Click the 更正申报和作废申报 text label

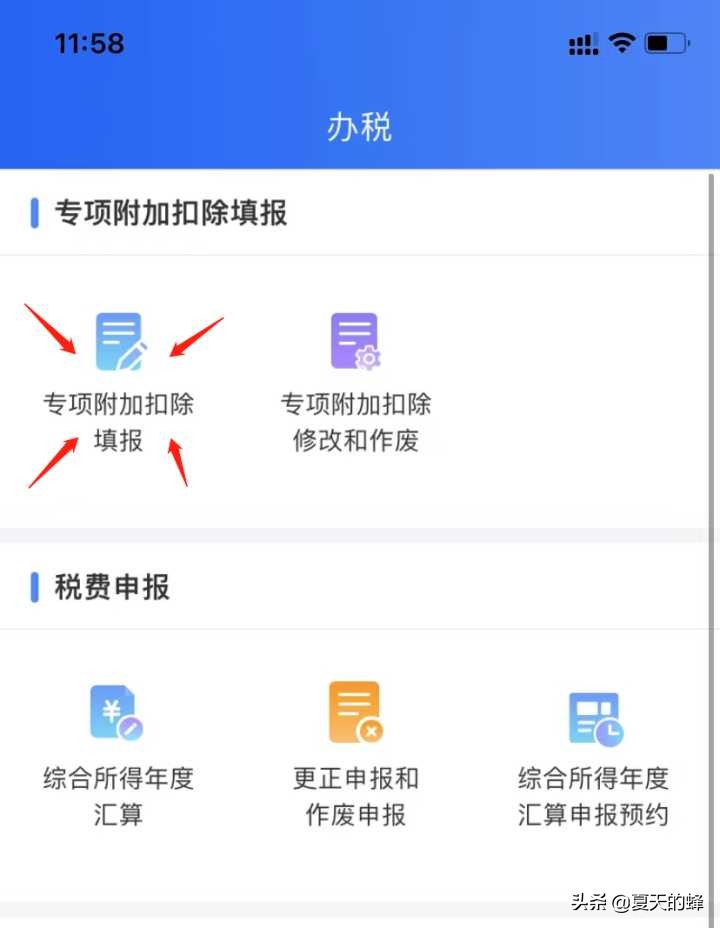(x=355, y=796)
